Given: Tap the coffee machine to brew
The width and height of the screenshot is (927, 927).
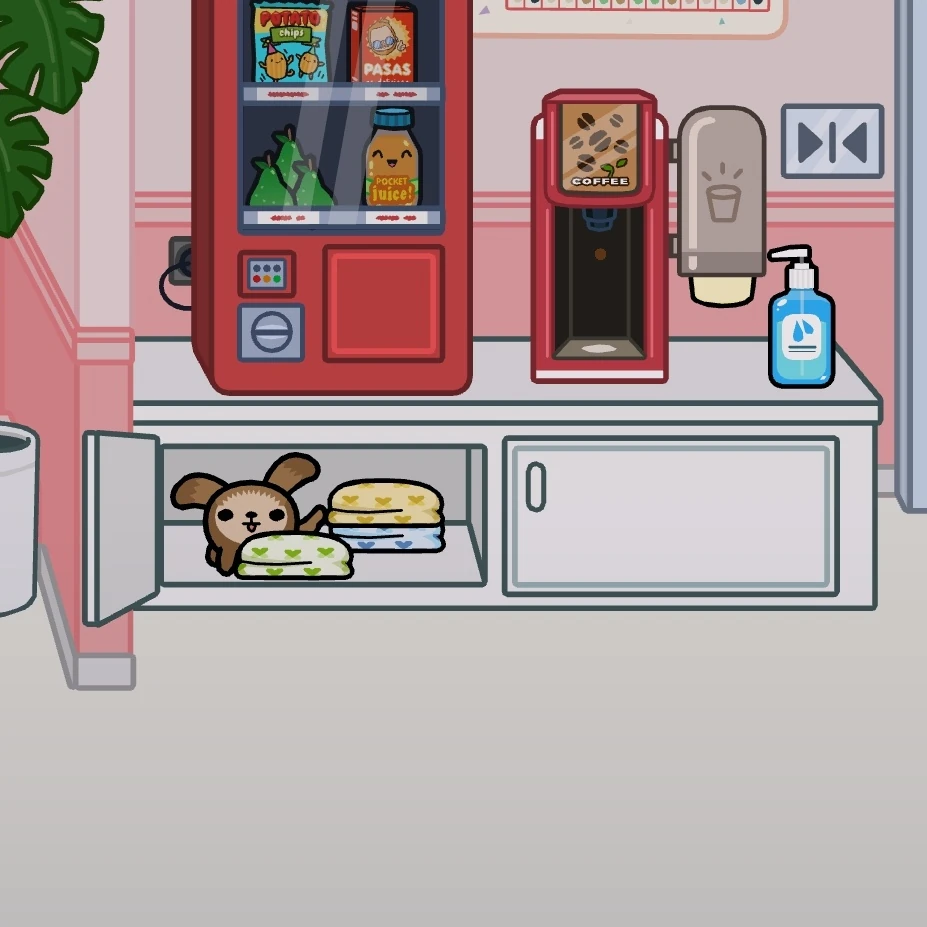Looking at the screenshot, I should (599, 236).
